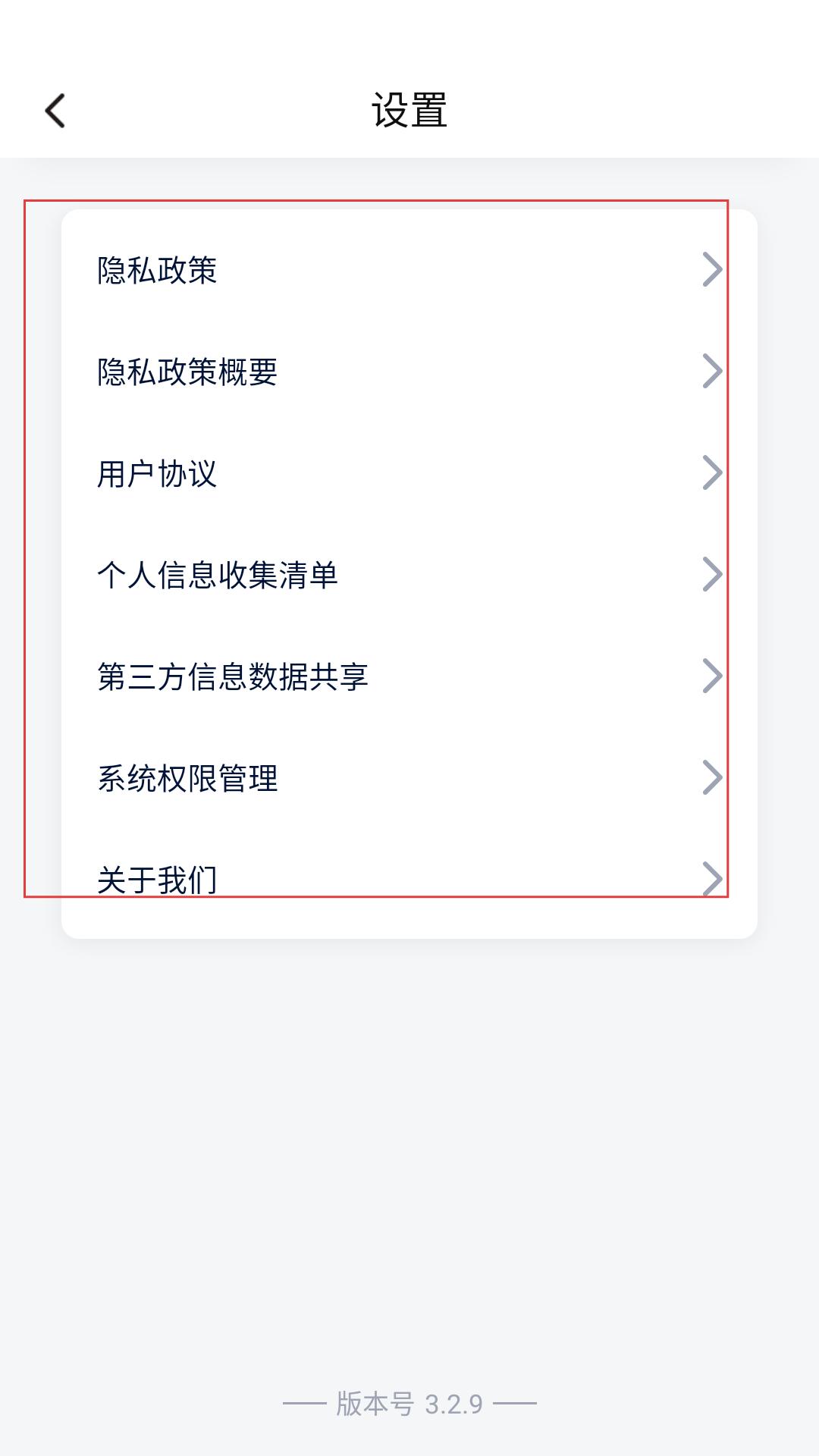Image resolution: width=819 pixels, height=1456 pixels.
Task: Go back from the 设置 page
Action: tap(55, 111)
